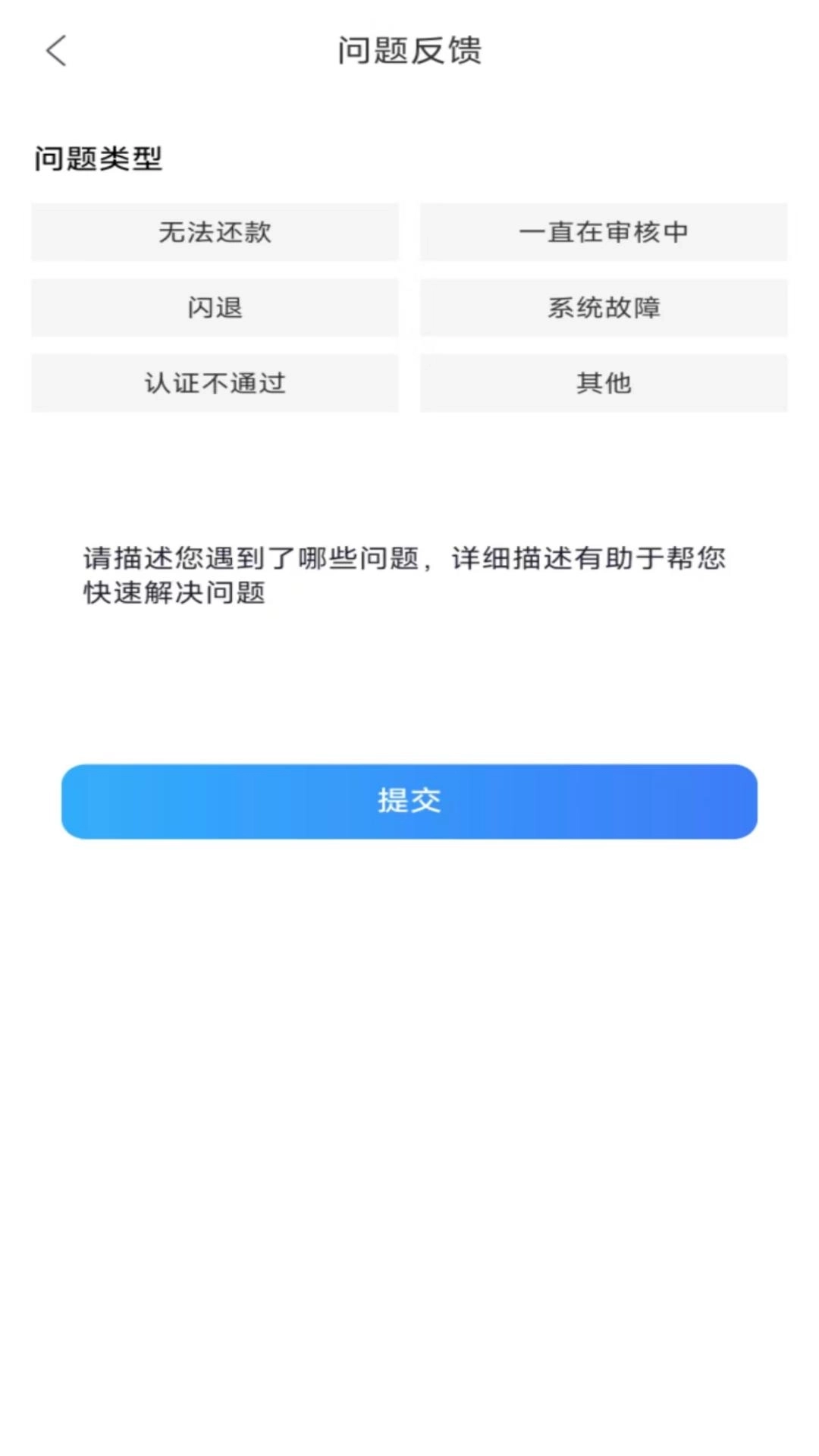Return to previous screen using chevron icon
Viewport: 819px width, 1456px height.
[55, 51]
